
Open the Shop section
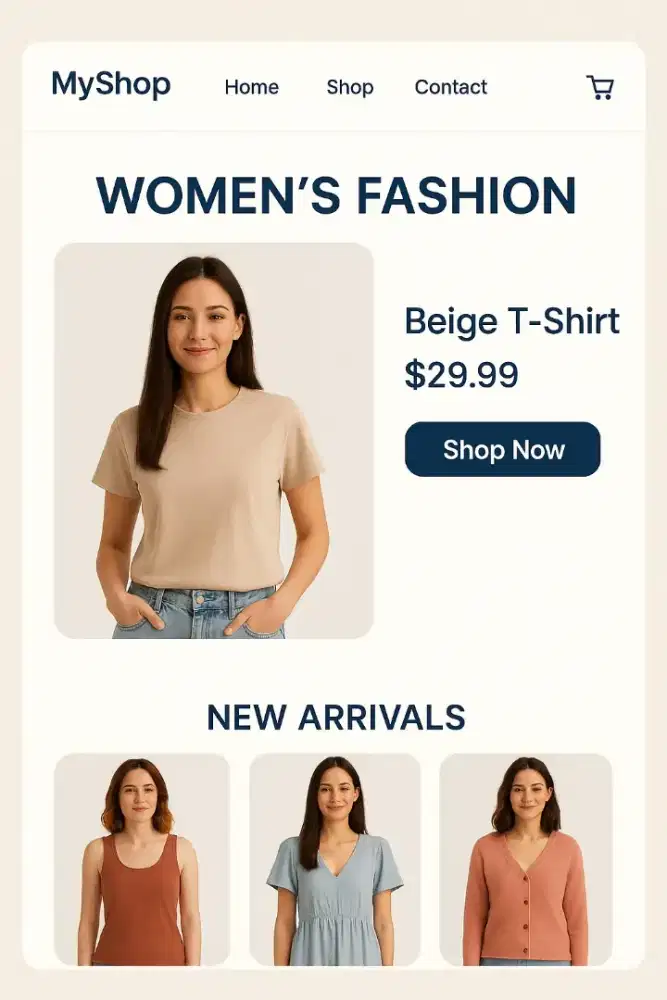(x=349, y=87)
